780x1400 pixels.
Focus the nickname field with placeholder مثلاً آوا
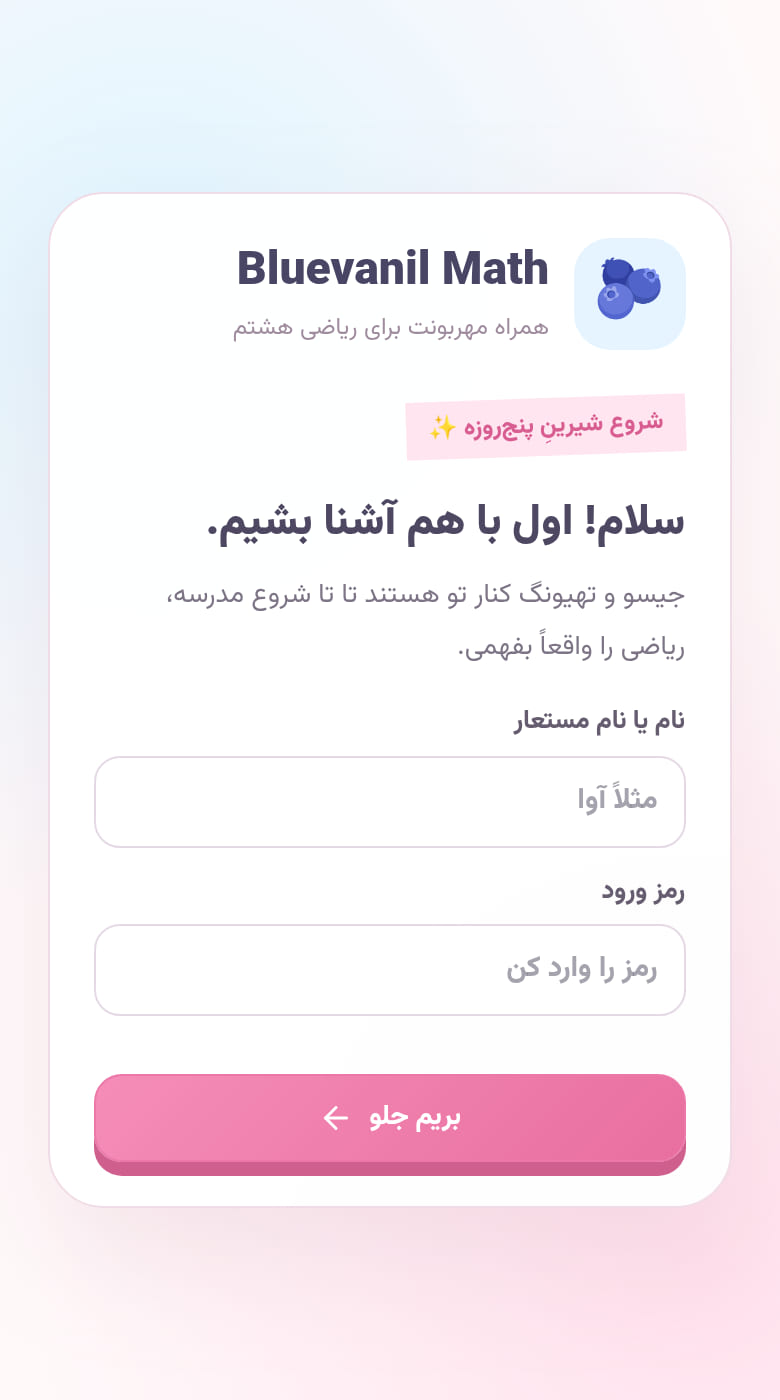390,802
